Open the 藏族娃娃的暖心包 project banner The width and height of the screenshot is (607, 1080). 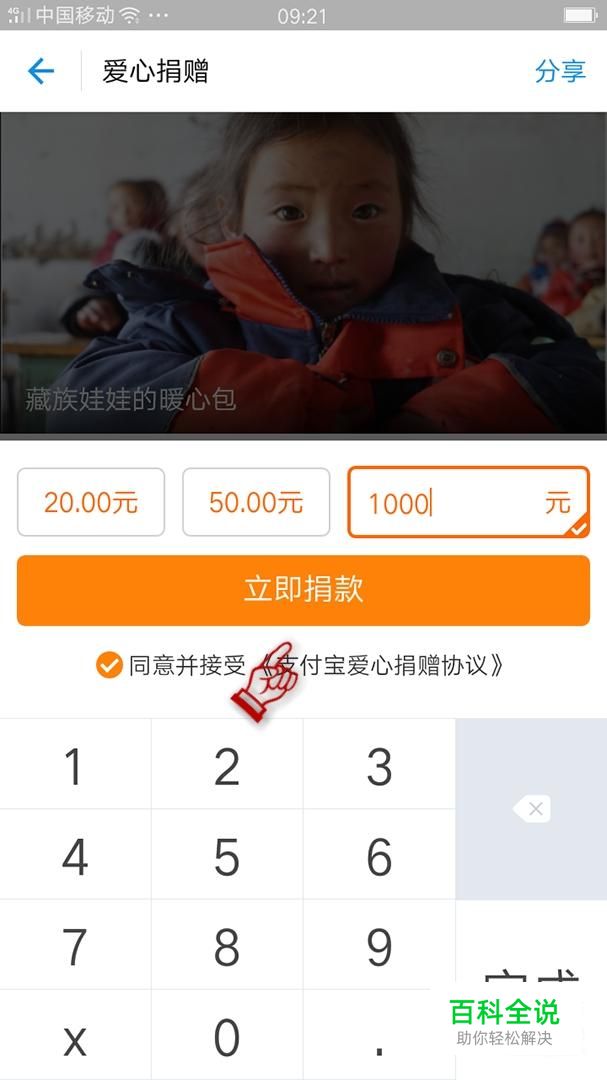pyautogui.click(x=303, y=275)
